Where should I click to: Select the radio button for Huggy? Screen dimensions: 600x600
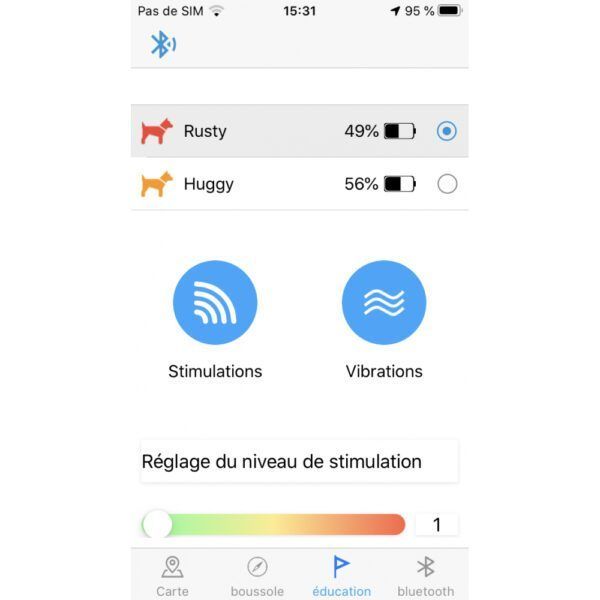point(447,184)
